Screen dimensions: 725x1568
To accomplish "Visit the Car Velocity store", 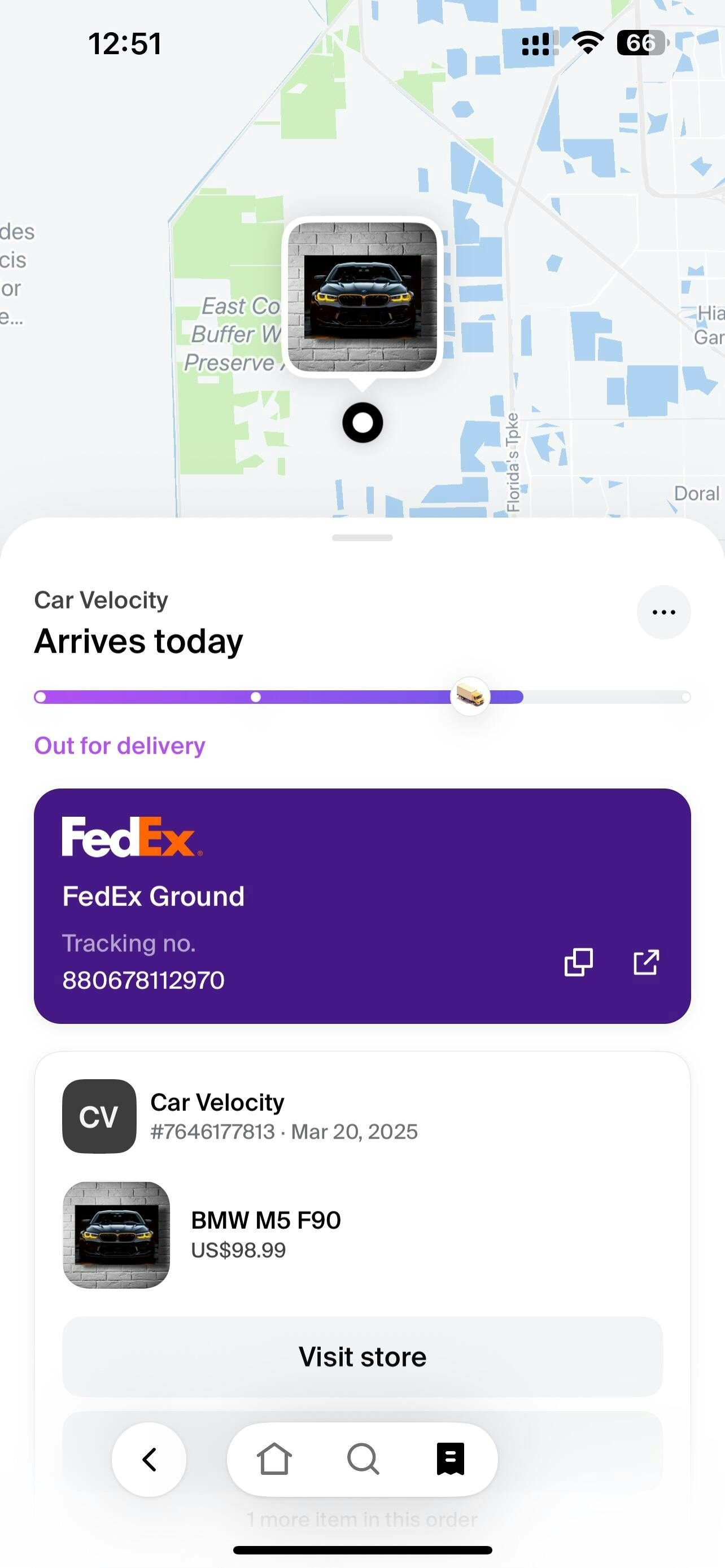I will tap(362, 1357).
